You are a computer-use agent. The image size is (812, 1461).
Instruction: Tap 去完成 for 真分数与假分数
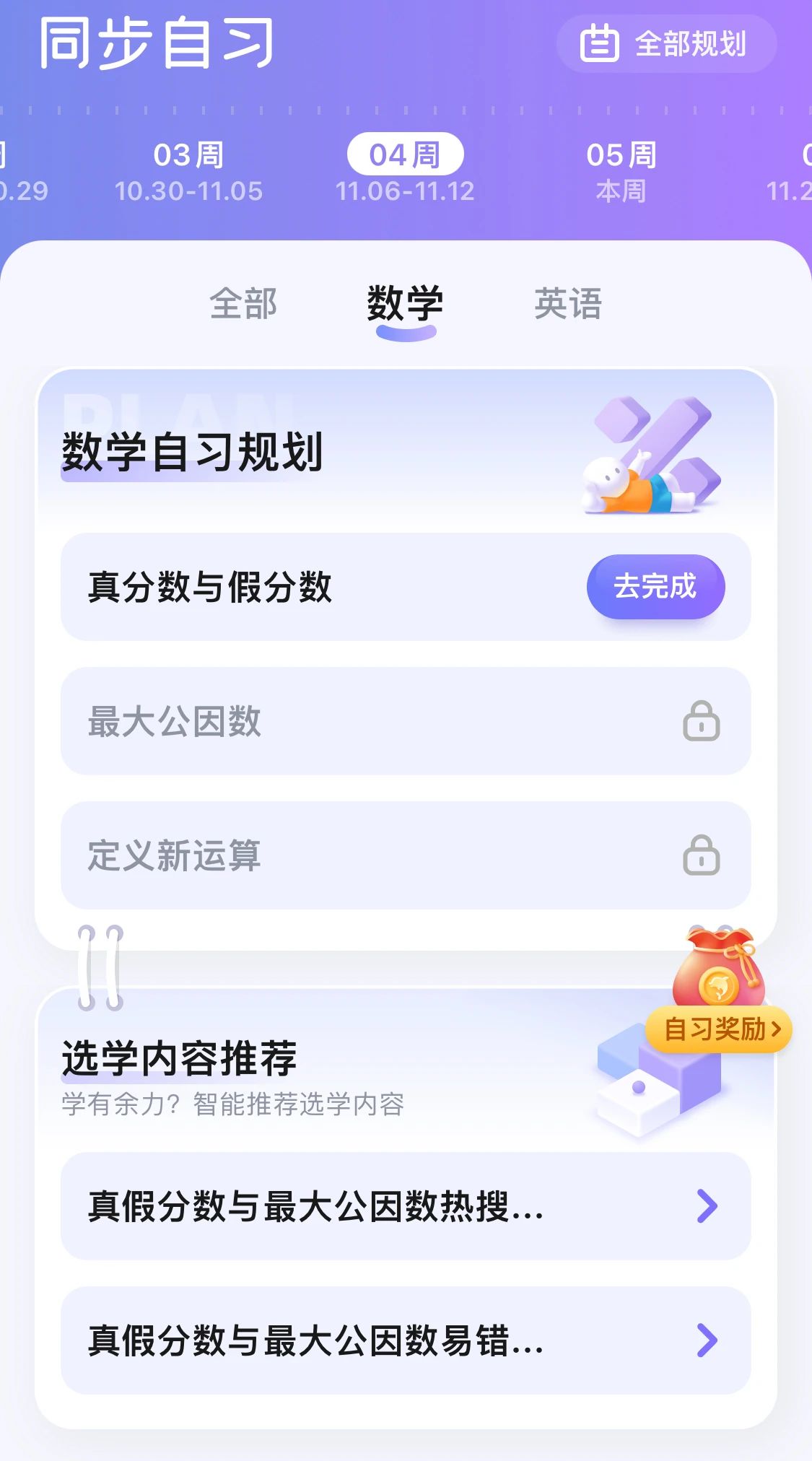tap(655, 586)
